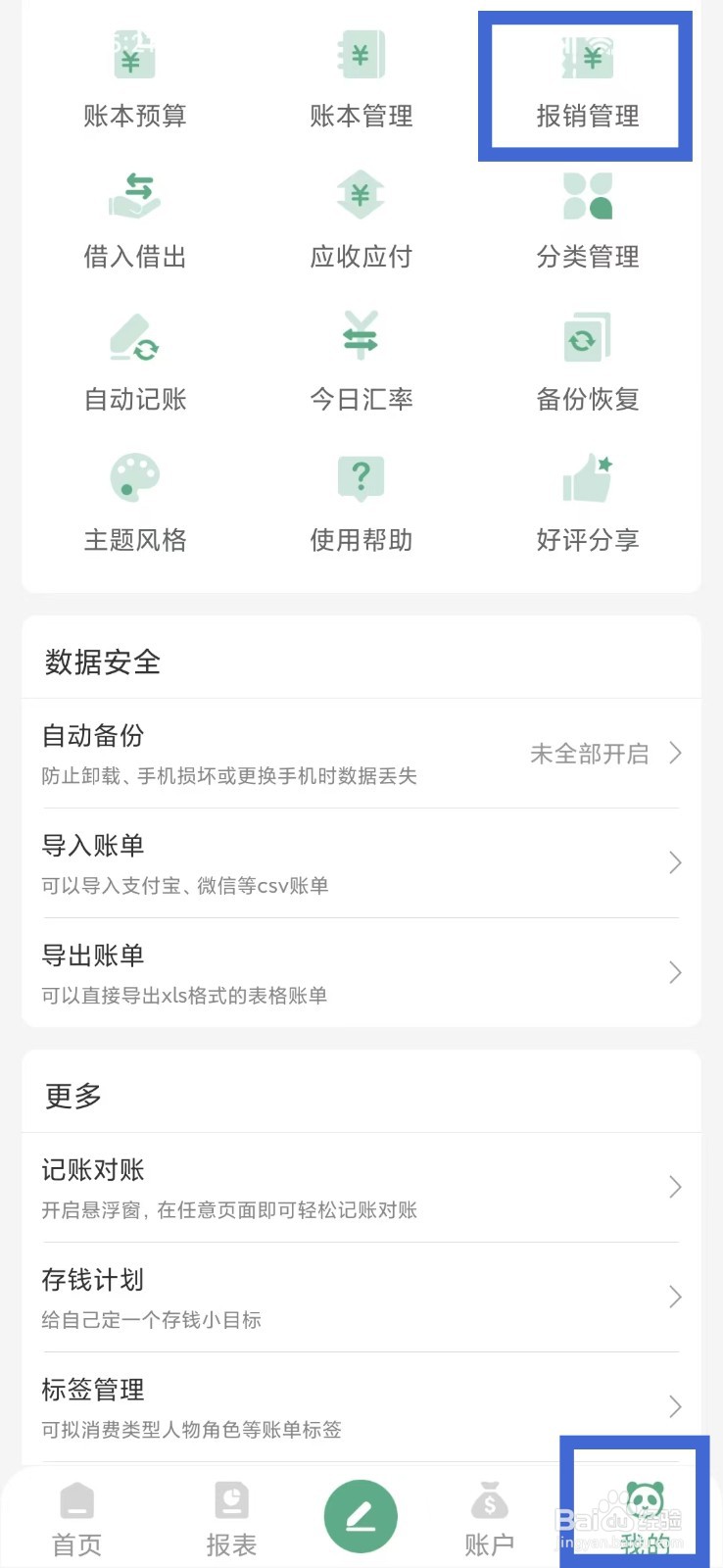Open 自动备份 auto backup settings

click(x=361, y=754)
